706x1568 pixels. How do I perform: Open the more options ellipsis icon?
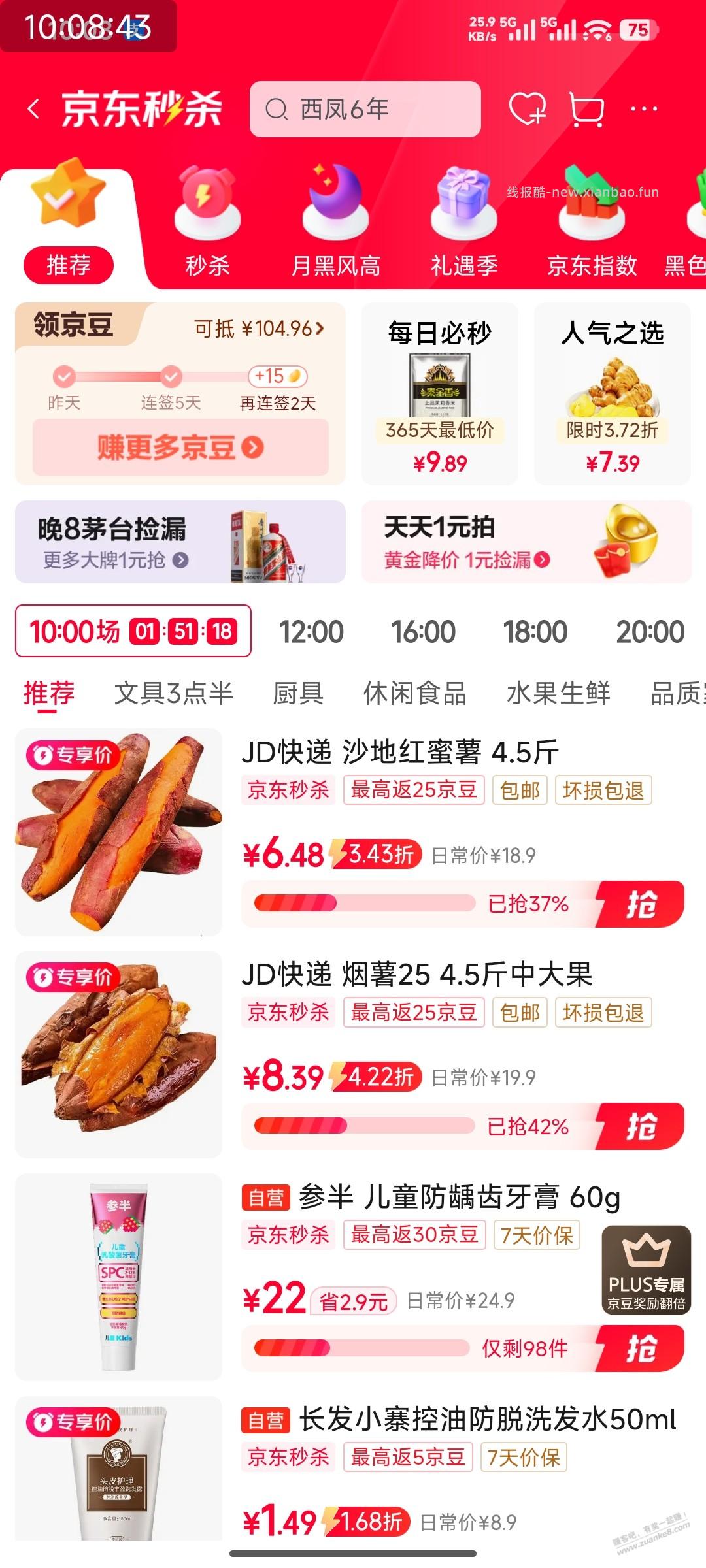643,110
